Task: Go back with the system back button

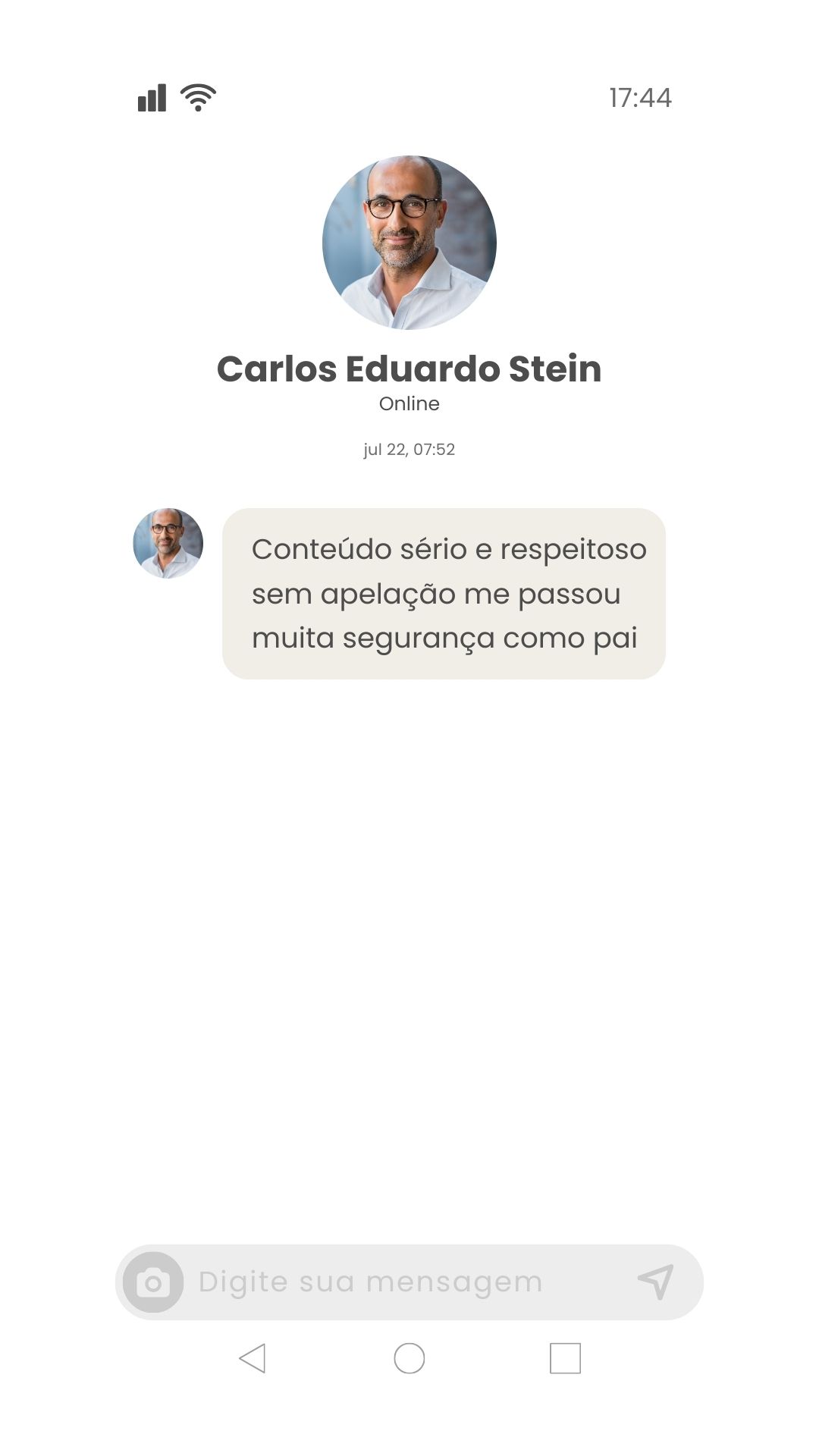Action: click(x=253, y=1358)
